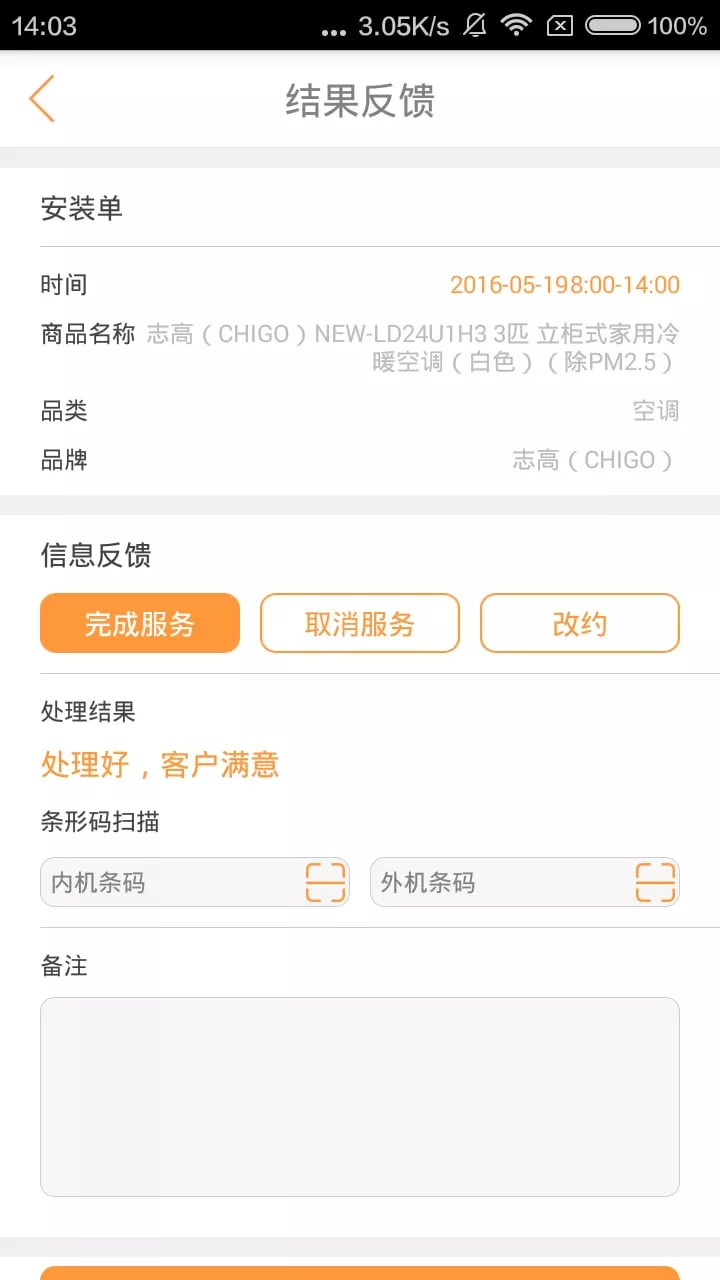The image size is (720, 1280).
Task: Select the 完成服务 service option
Action: 139,622
